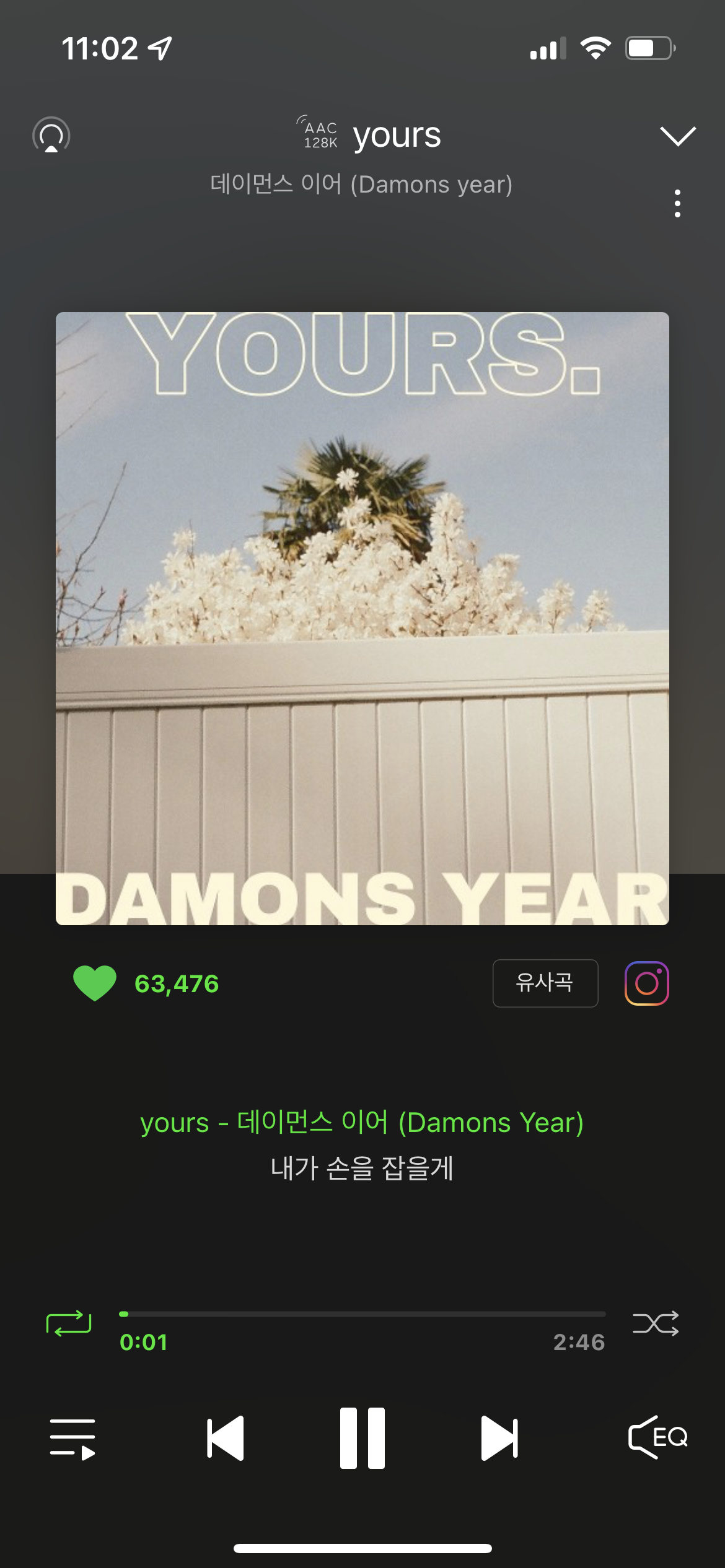Image resolution: width=725 pixels, height=1568 pixels.
Task: Open the AirPlay audio output icon
Action: click(51, 135)
